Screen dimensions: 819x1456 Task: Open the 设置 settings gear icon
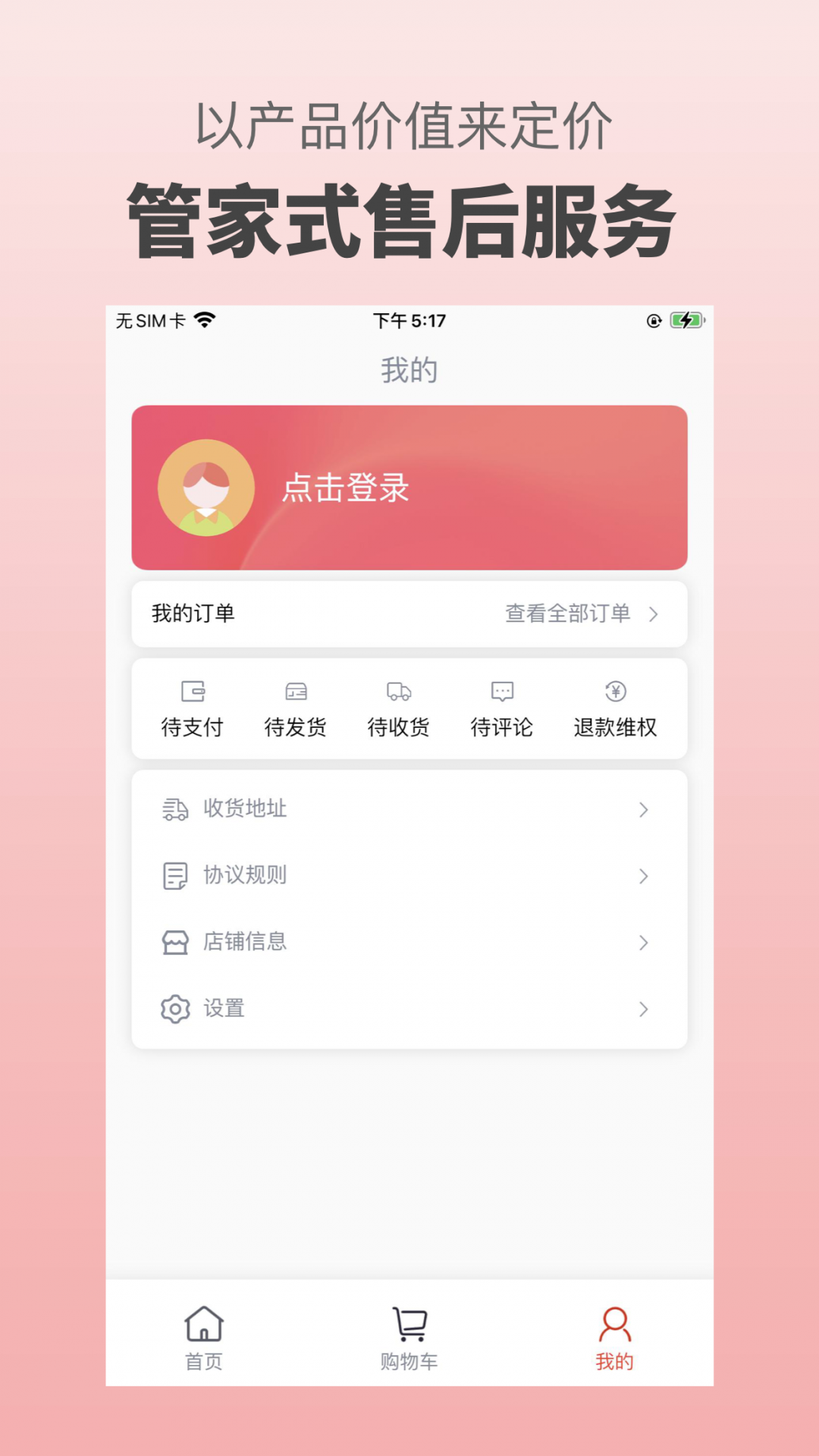coord(174,1009)
